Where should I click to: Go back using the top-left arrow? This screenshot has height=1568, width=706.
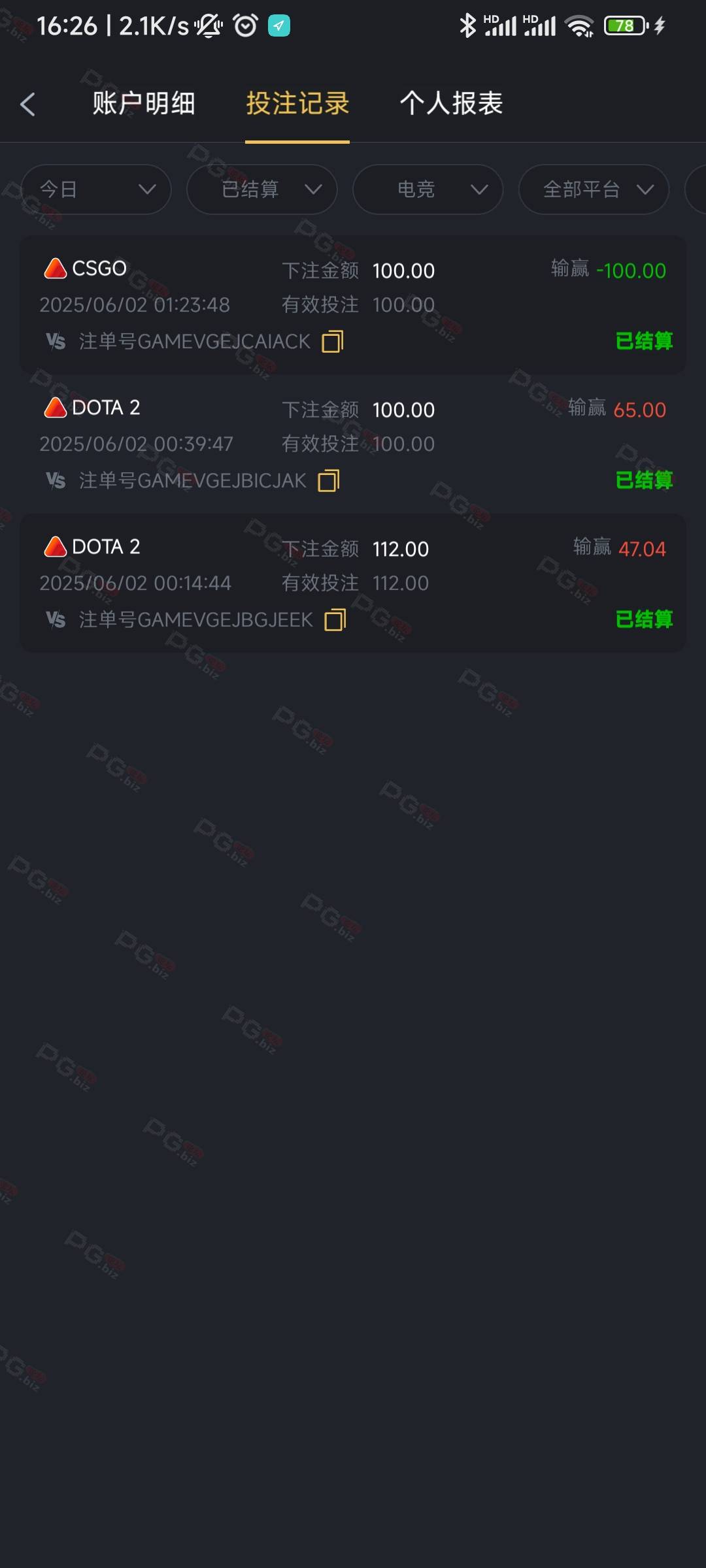click(x=27, y=104)
